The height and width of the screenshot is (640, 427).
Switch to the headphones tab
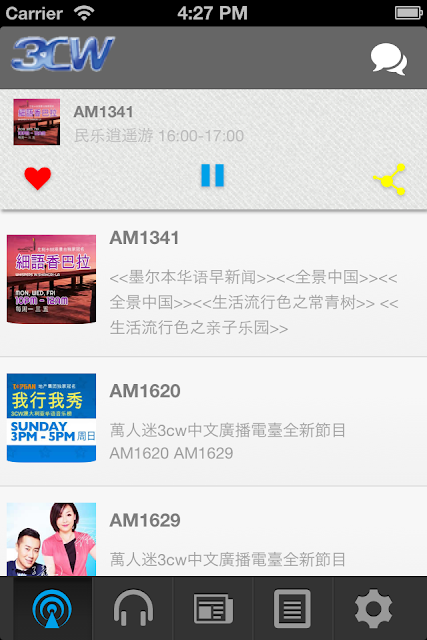[x=133, y=608]
